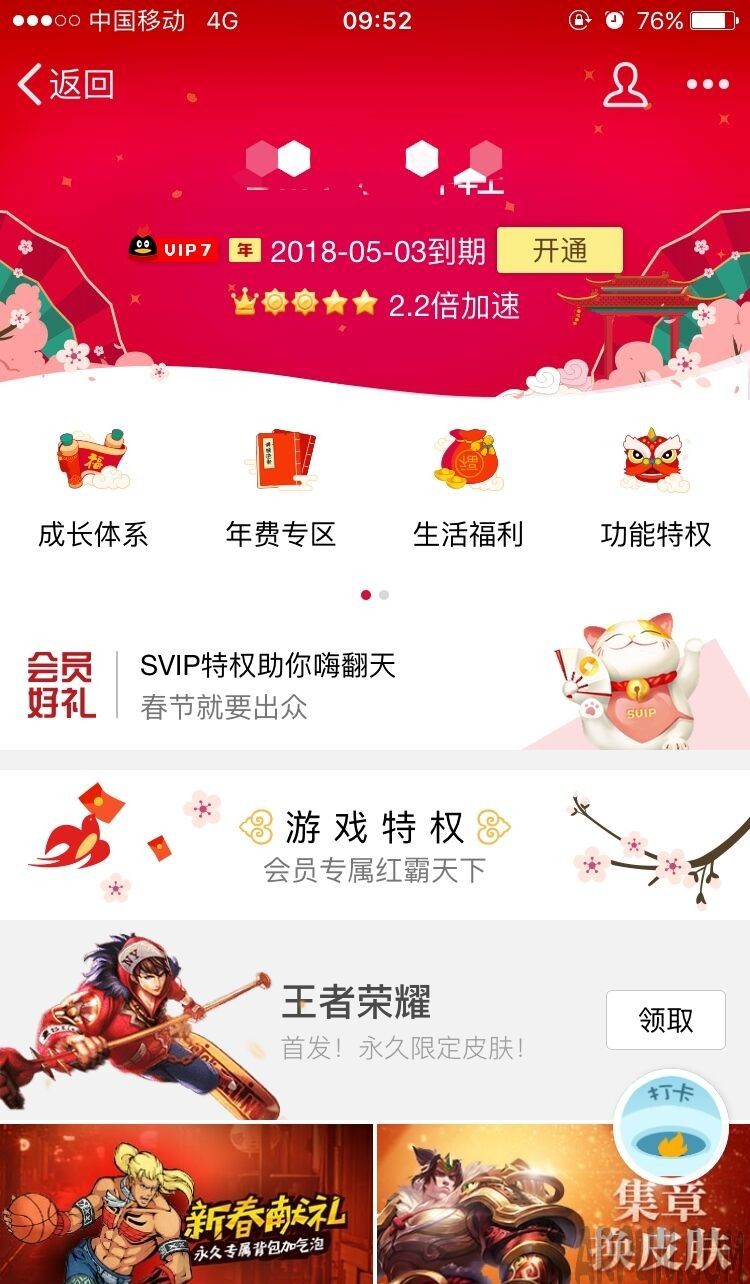Open 年费专区 section
The image size is (750, 1284).
click(x=280, y=490)
